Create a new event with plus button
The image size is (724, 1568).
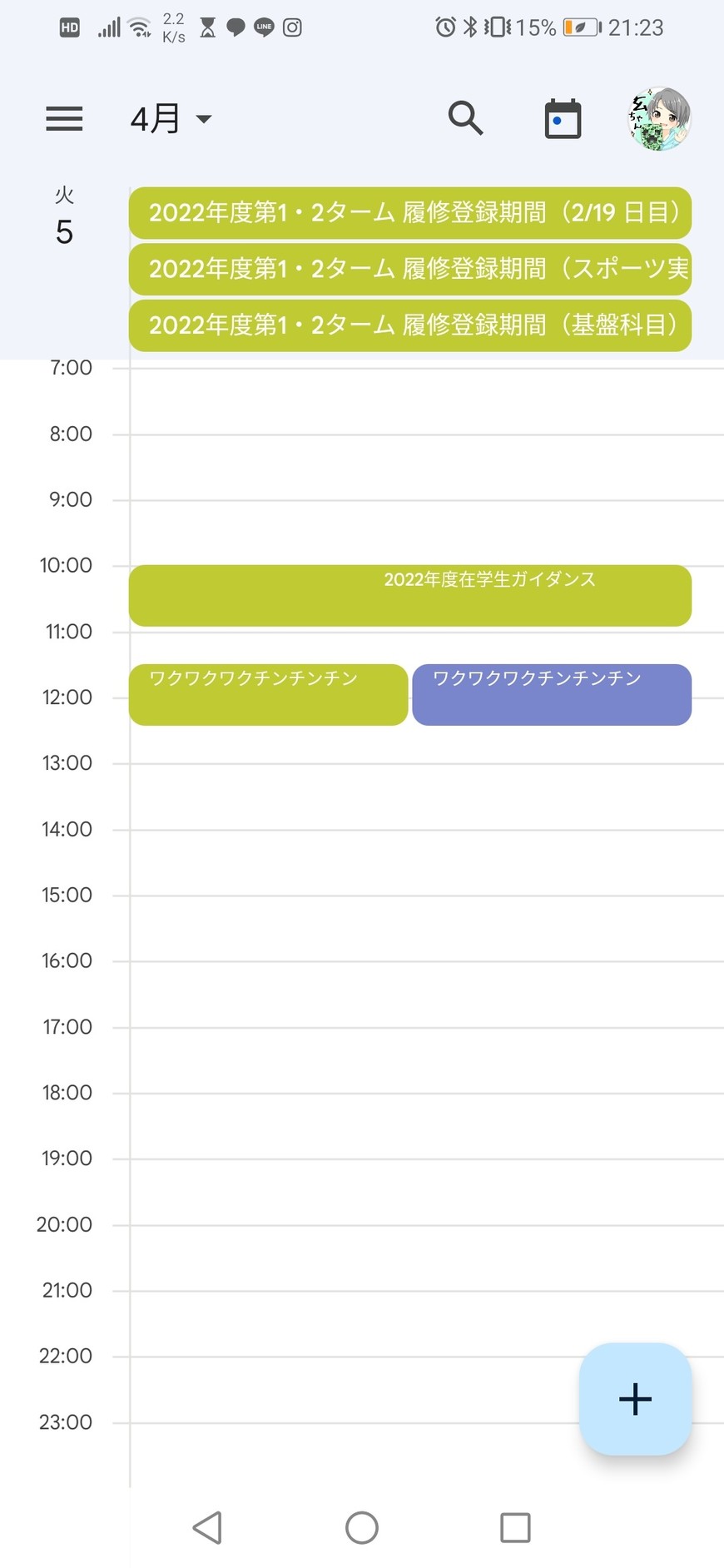pos(635,1398)
